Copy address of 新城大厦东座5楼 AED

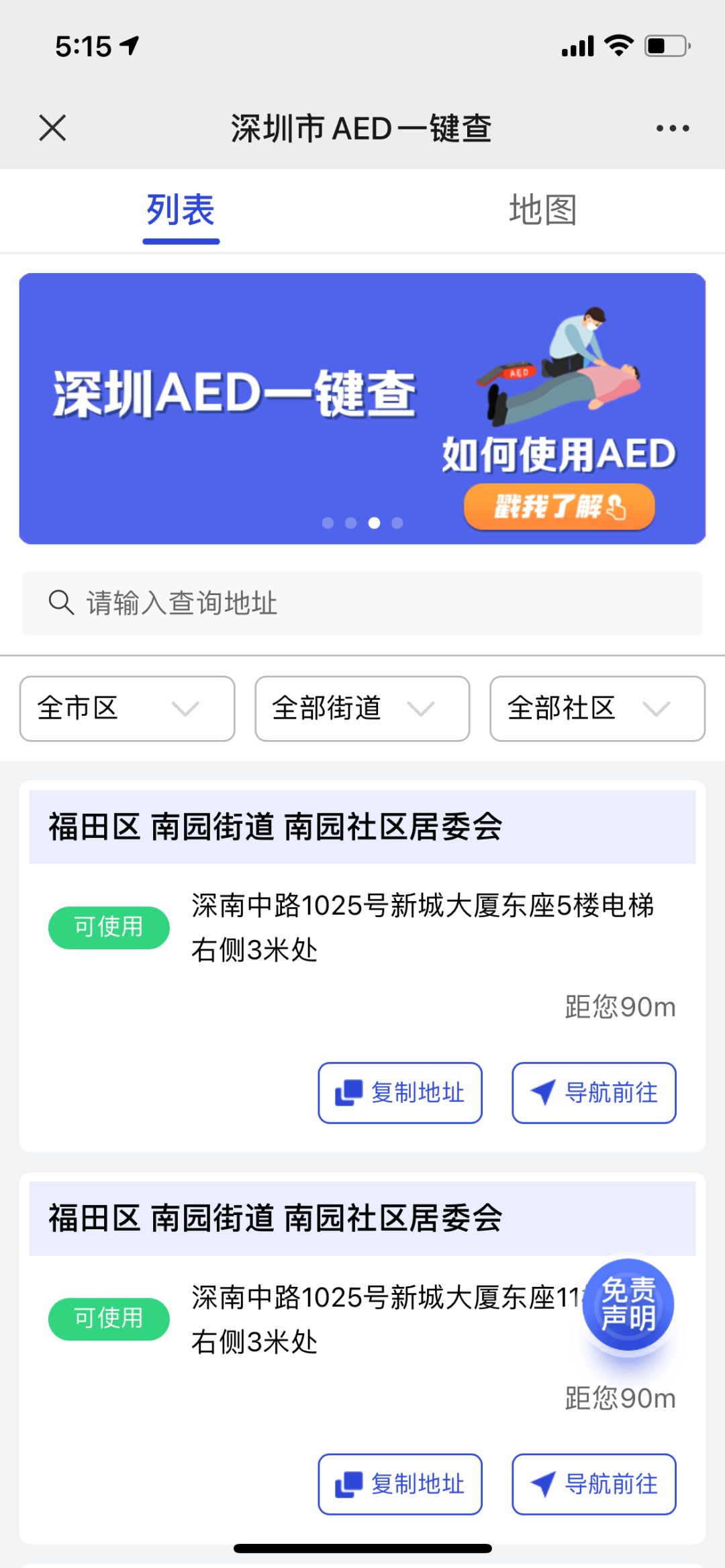[400, 1092]
